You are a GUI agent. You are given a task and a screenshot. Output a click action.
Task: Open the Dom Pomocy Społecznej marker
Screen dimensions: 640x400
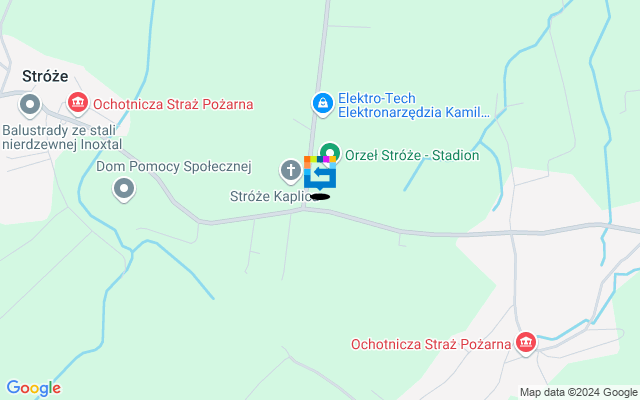point(124,188)
